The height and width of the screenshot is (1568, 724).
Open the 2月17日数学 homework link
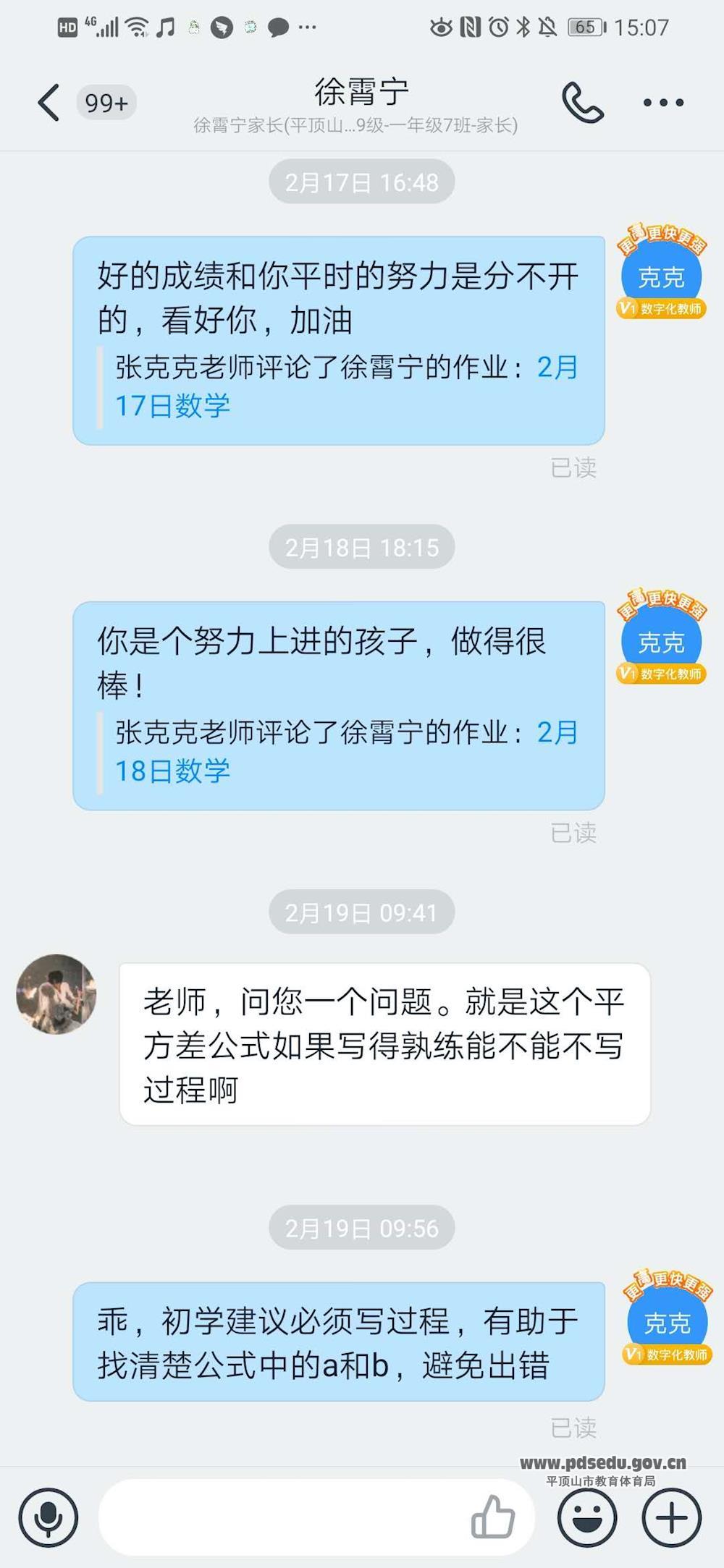pos(172,406)
